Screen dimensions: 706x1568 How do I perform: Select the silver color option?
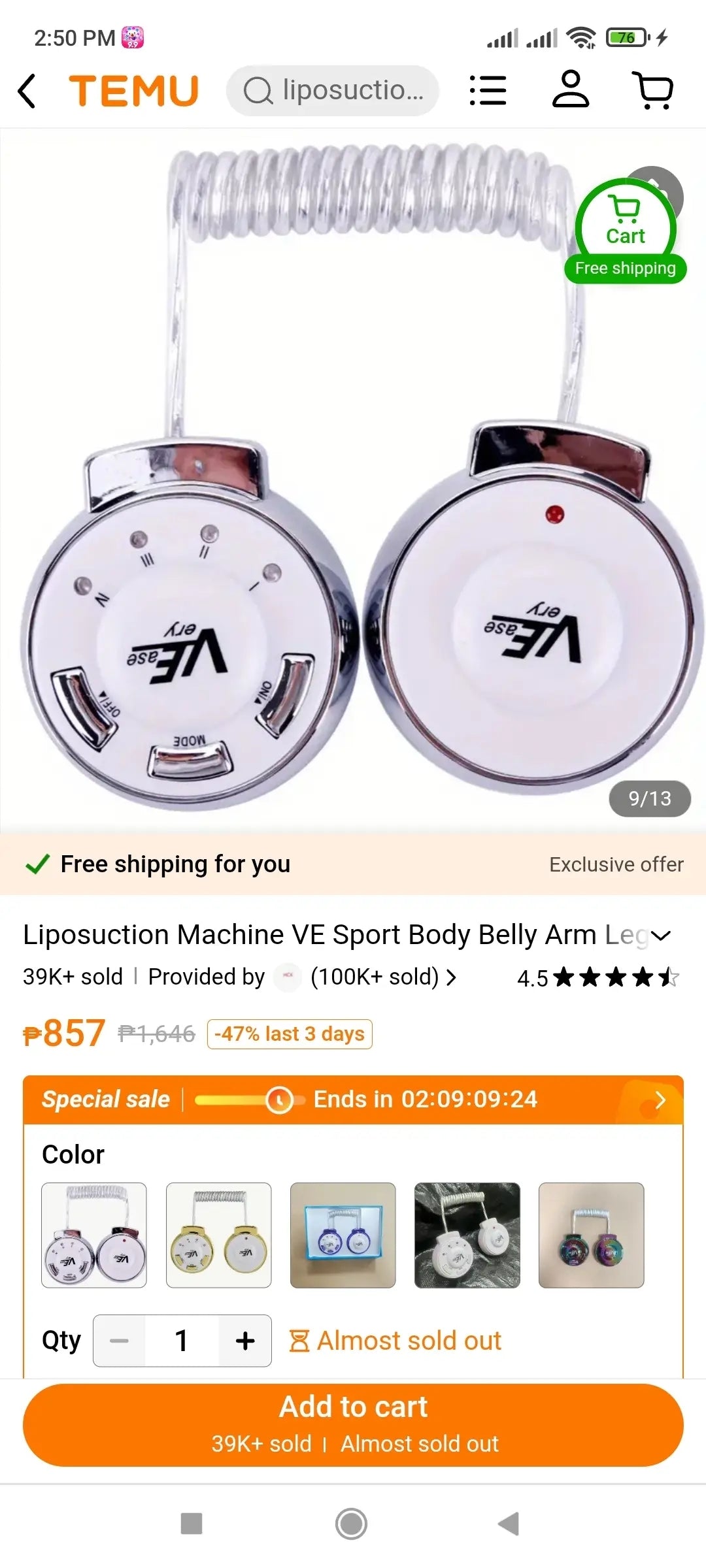[94, 1235]
